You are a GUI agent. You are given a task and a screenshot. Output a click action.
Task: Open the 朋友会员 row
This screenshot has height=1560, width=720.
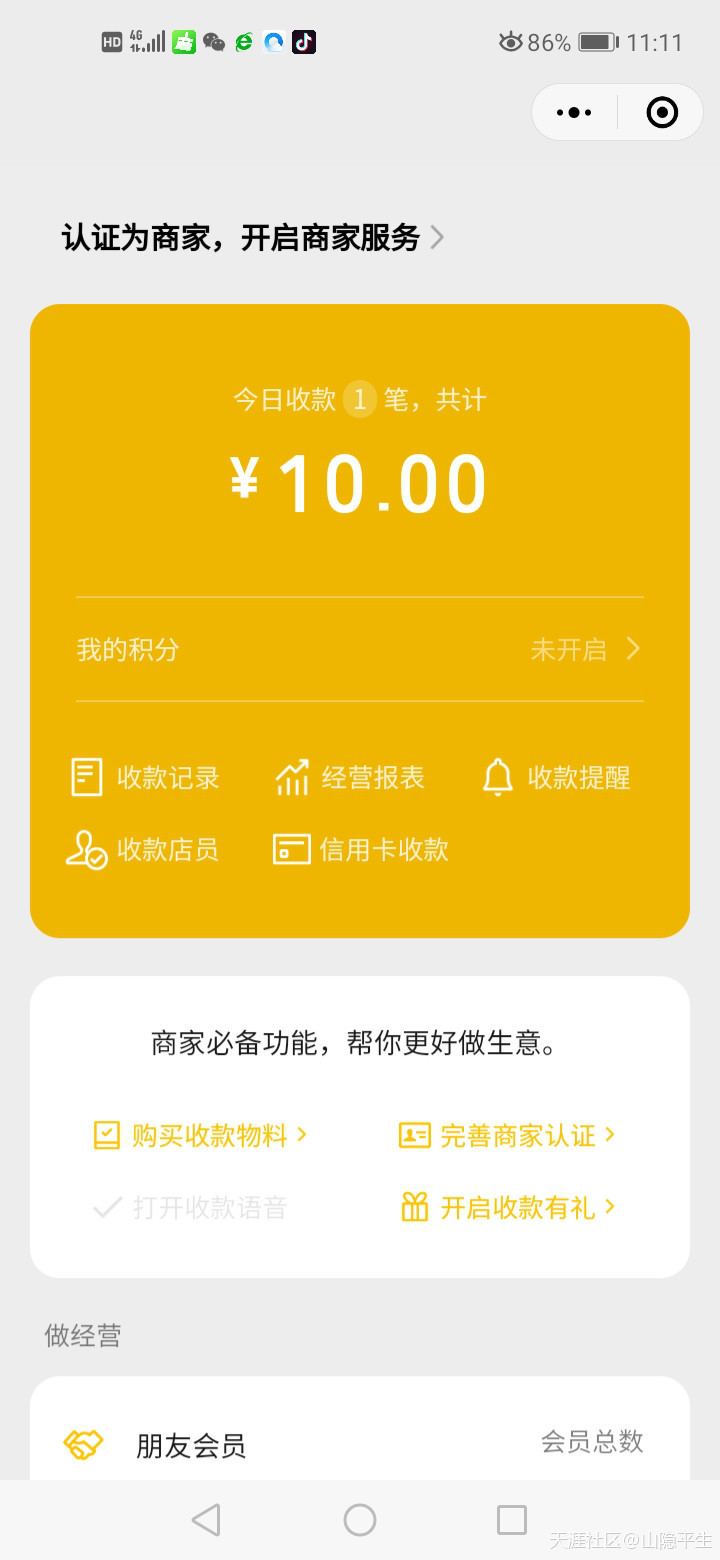click(x=360, y=1445)
